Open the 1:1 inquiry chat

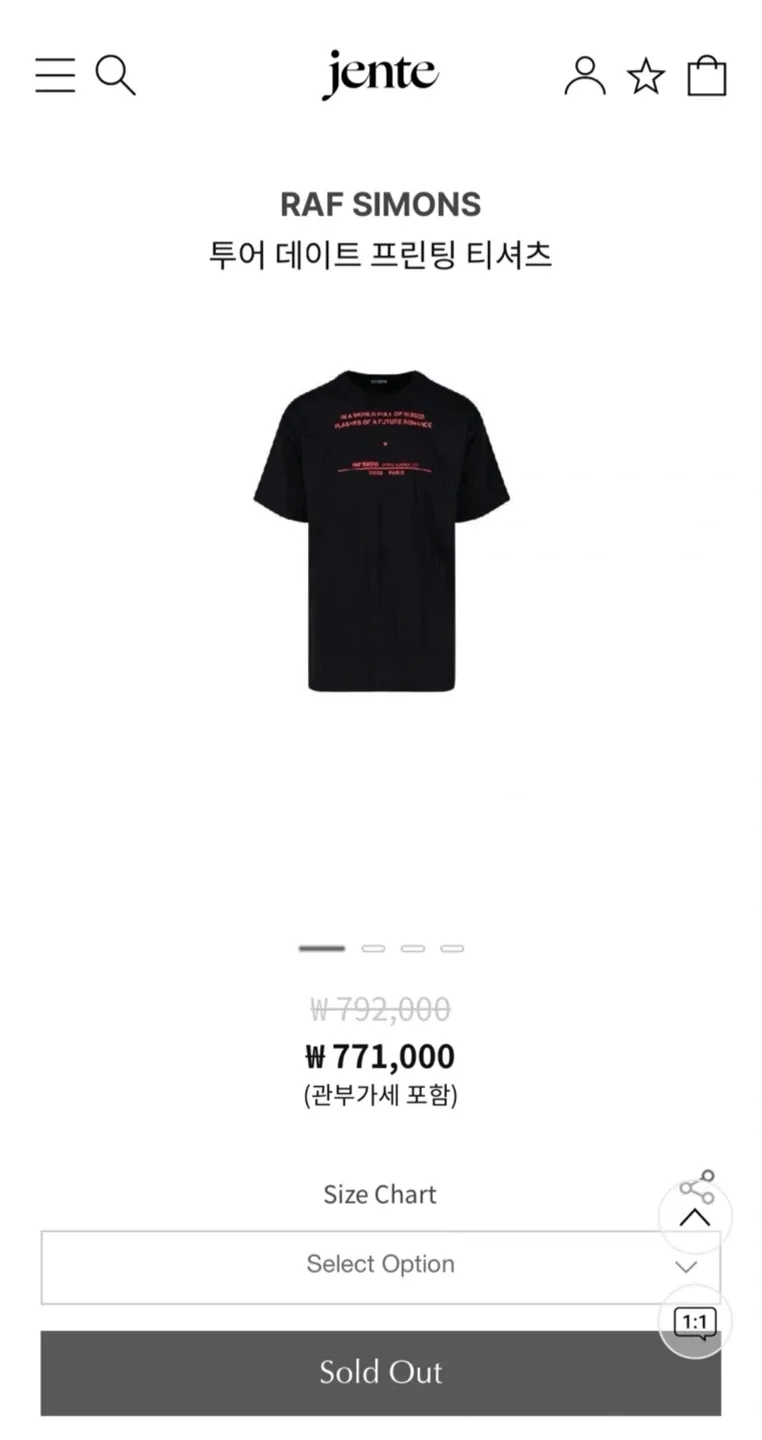tap(695, 1324)
